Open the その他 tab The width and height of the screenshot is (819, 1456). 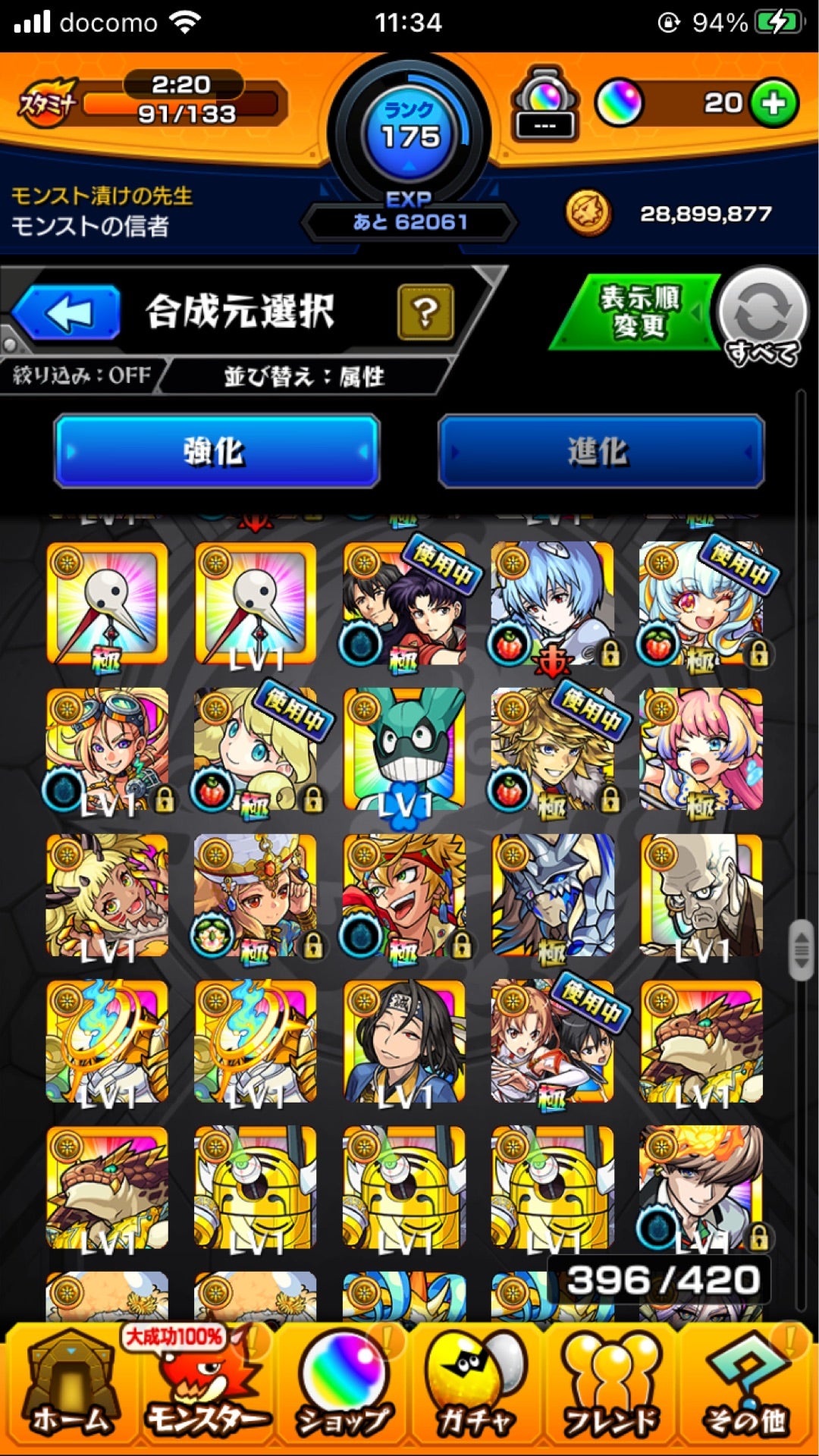746,1387
